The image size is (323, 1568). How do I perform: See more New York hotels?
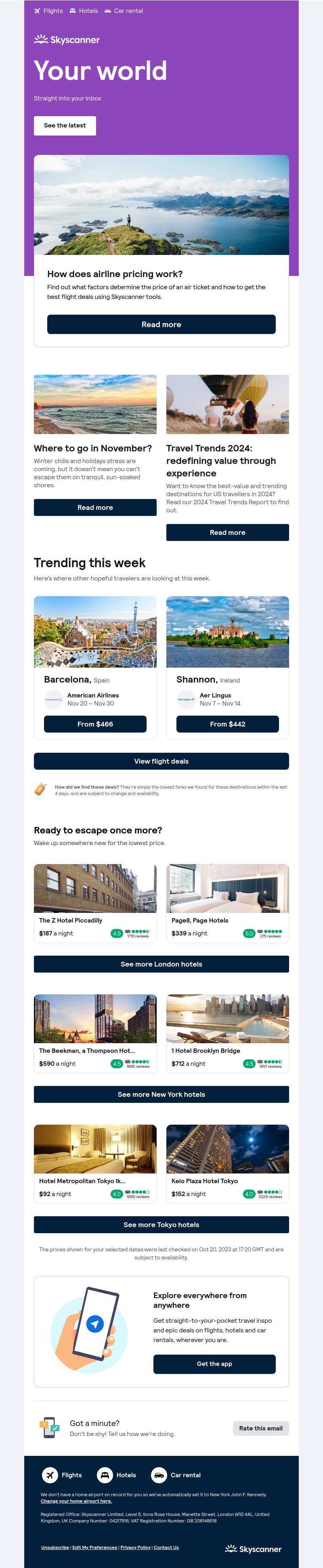(x=161, y=1094)
